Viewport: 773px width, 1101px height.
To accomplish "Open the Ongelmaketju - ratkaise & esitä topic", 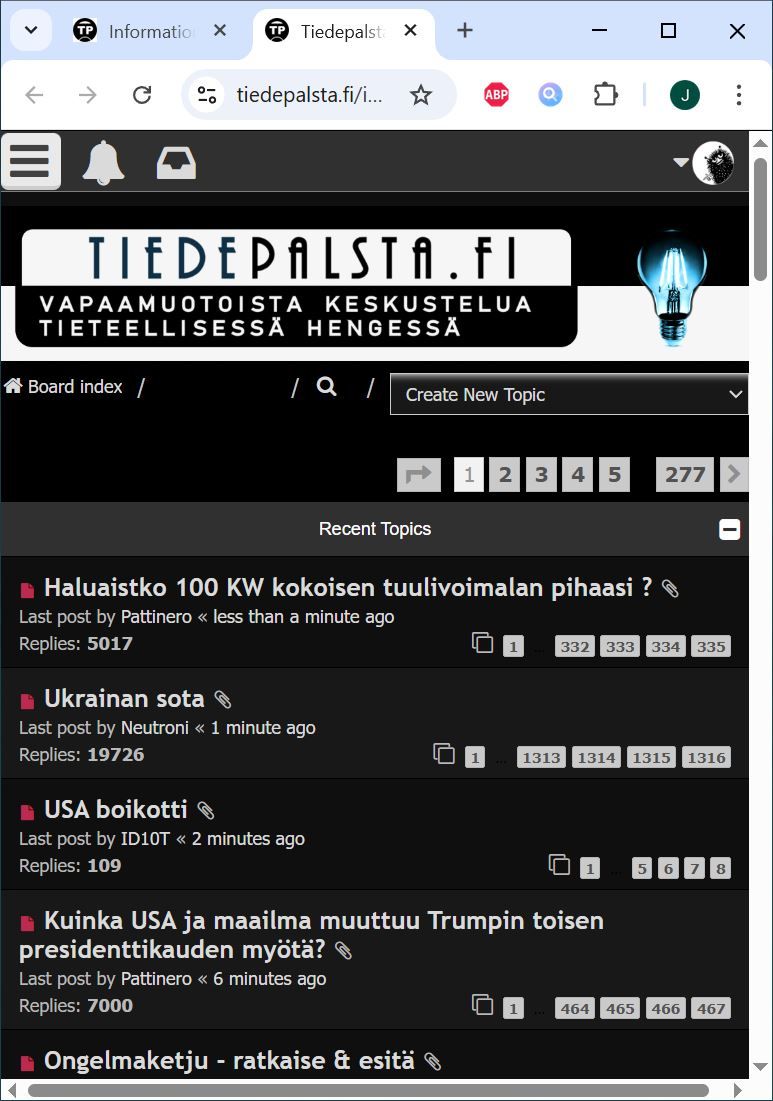I will pyautogui.click(x=229, y=1060).
